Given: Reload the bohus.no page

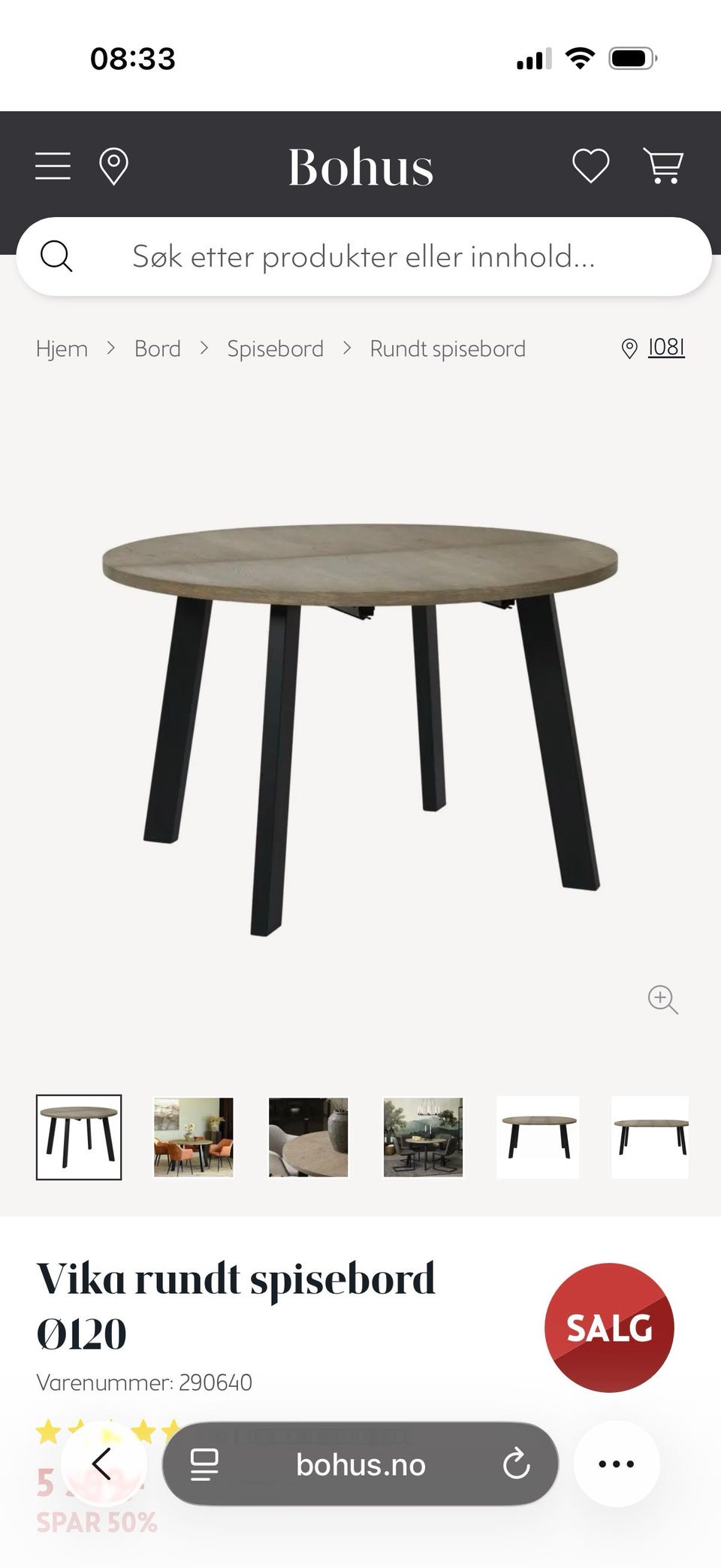Looking at the screenshot, I should click(x=516, y=1464).
